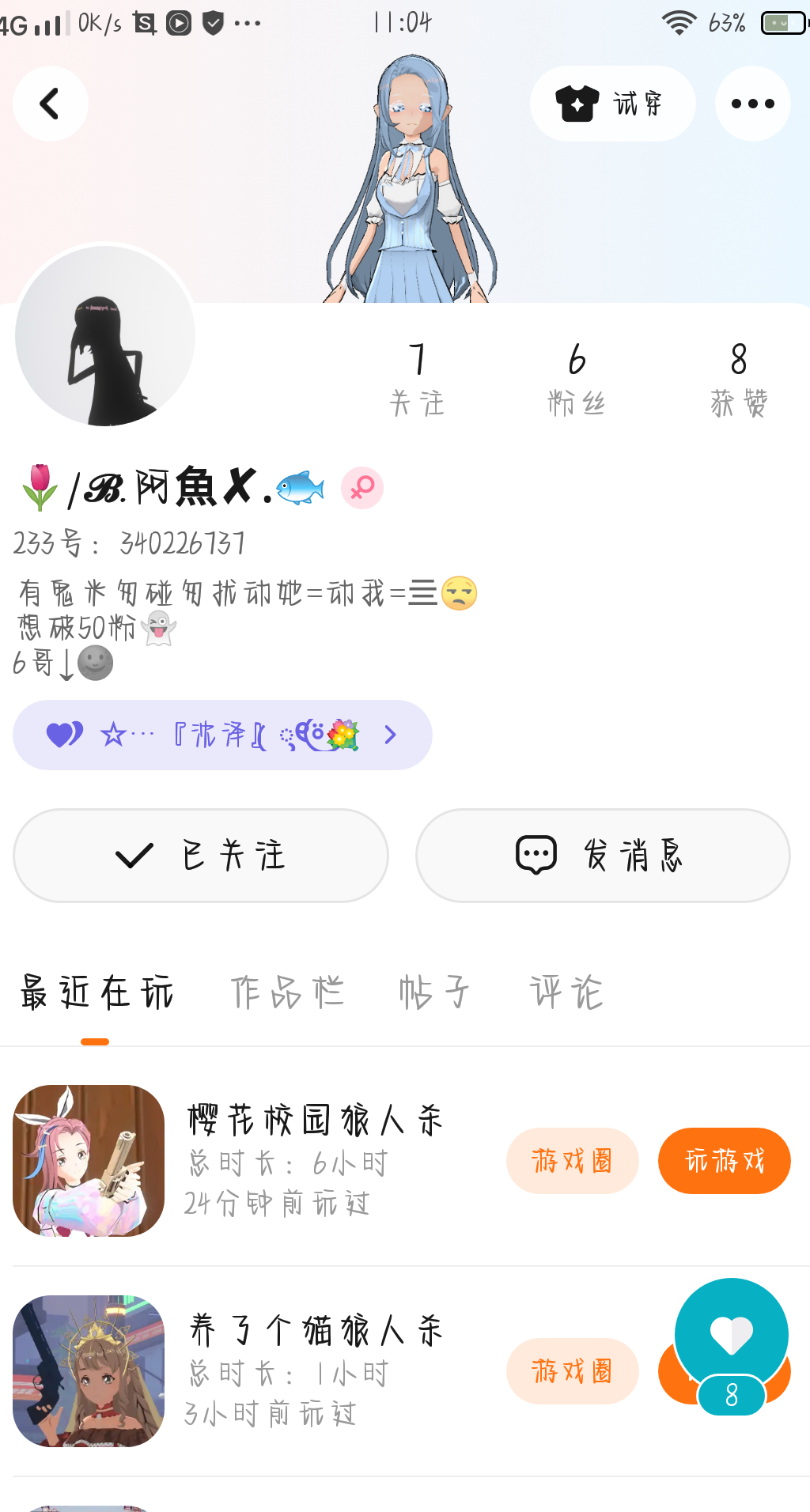
Task: Send a message with 发消息
Action: coord(603,855)
